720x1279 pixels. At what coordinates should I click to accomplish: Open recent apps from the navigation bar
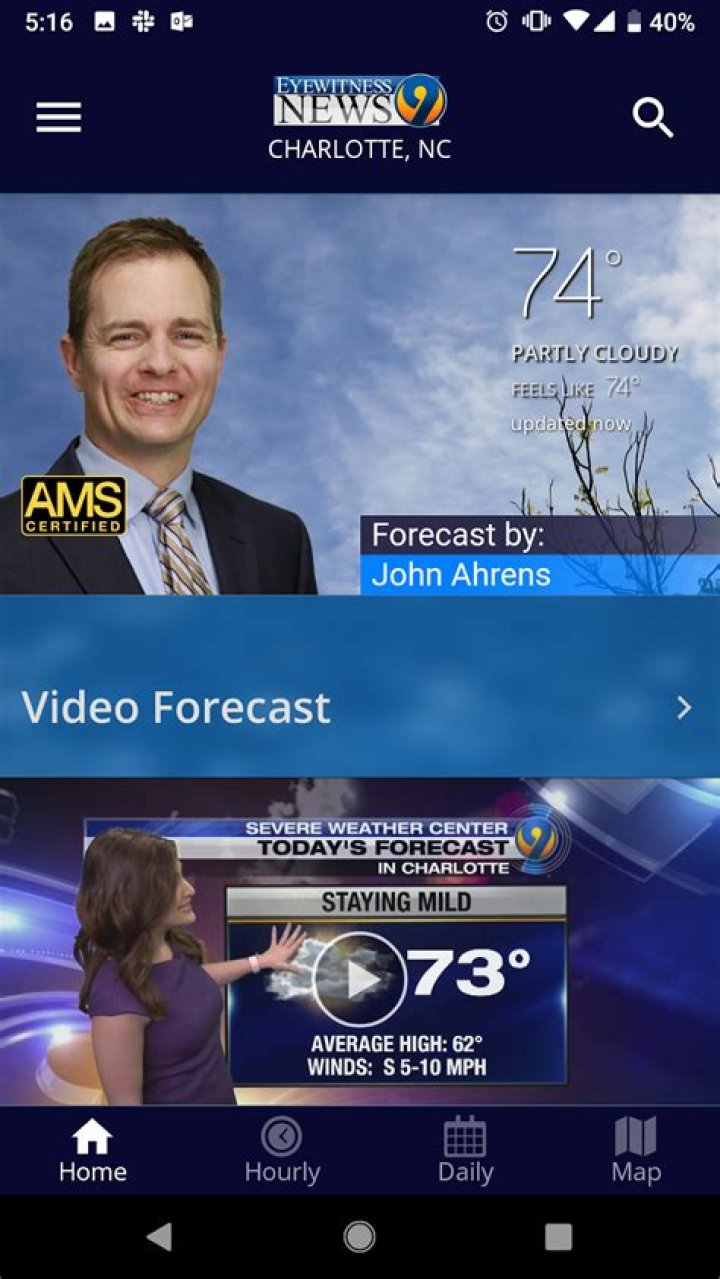point(559,1237)
